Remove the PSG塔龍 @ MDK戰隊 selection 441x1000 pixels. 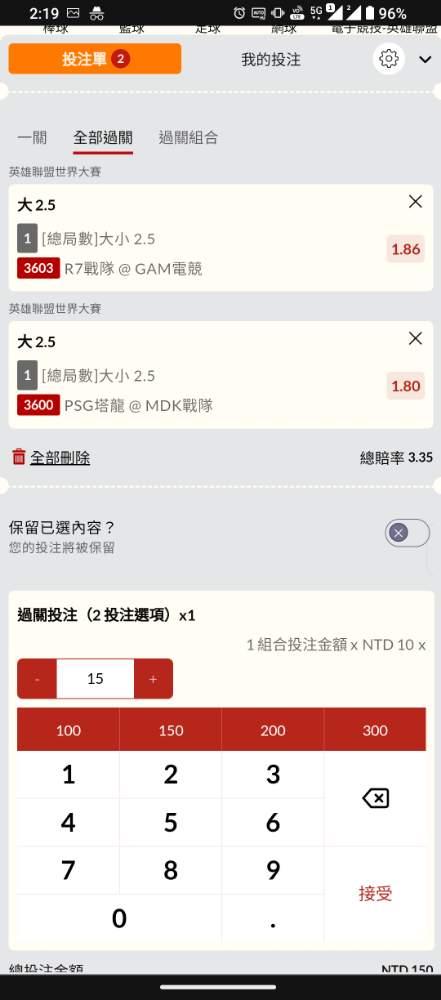415,338
